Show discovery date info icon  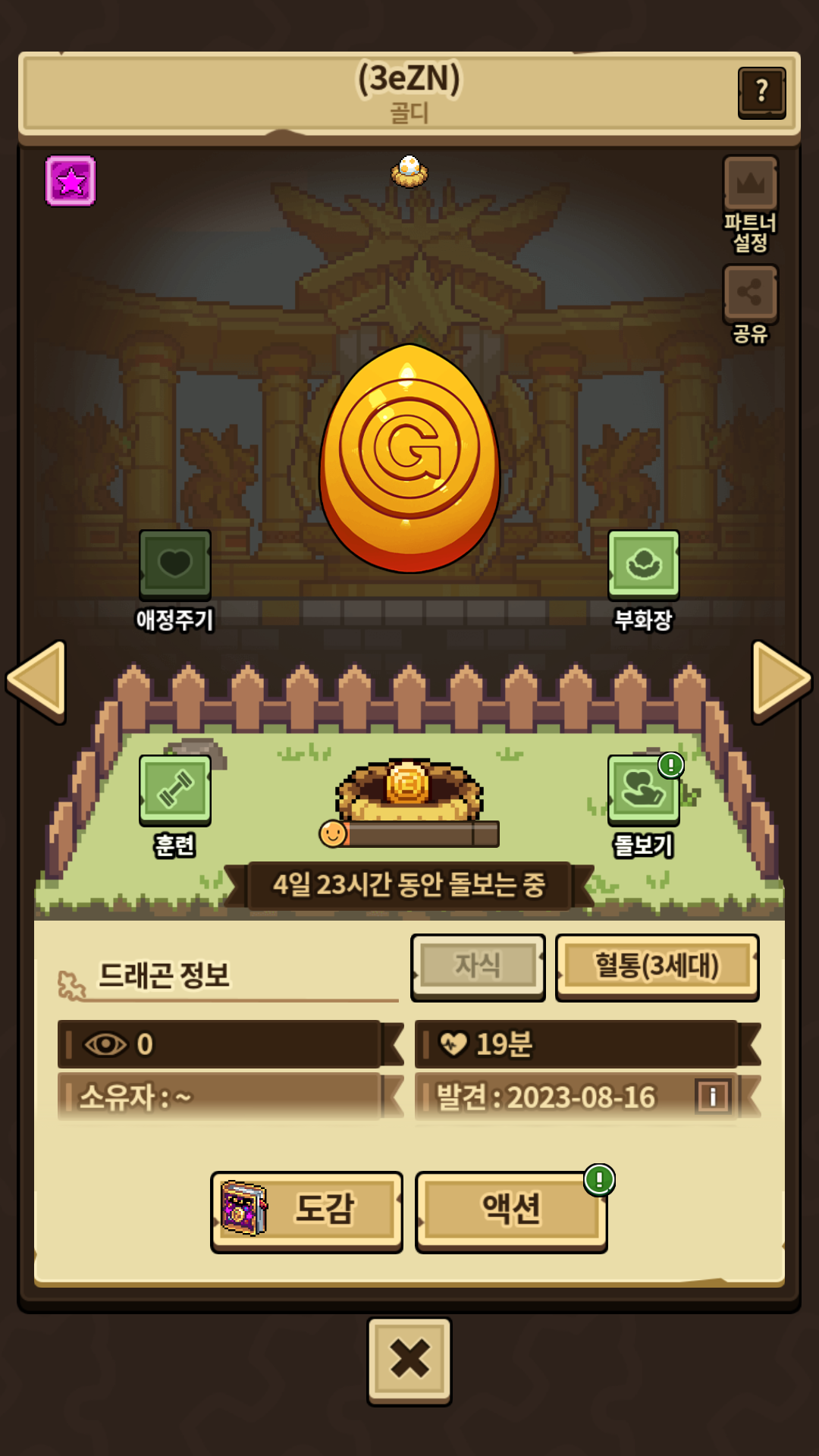tap(713, 1097)
